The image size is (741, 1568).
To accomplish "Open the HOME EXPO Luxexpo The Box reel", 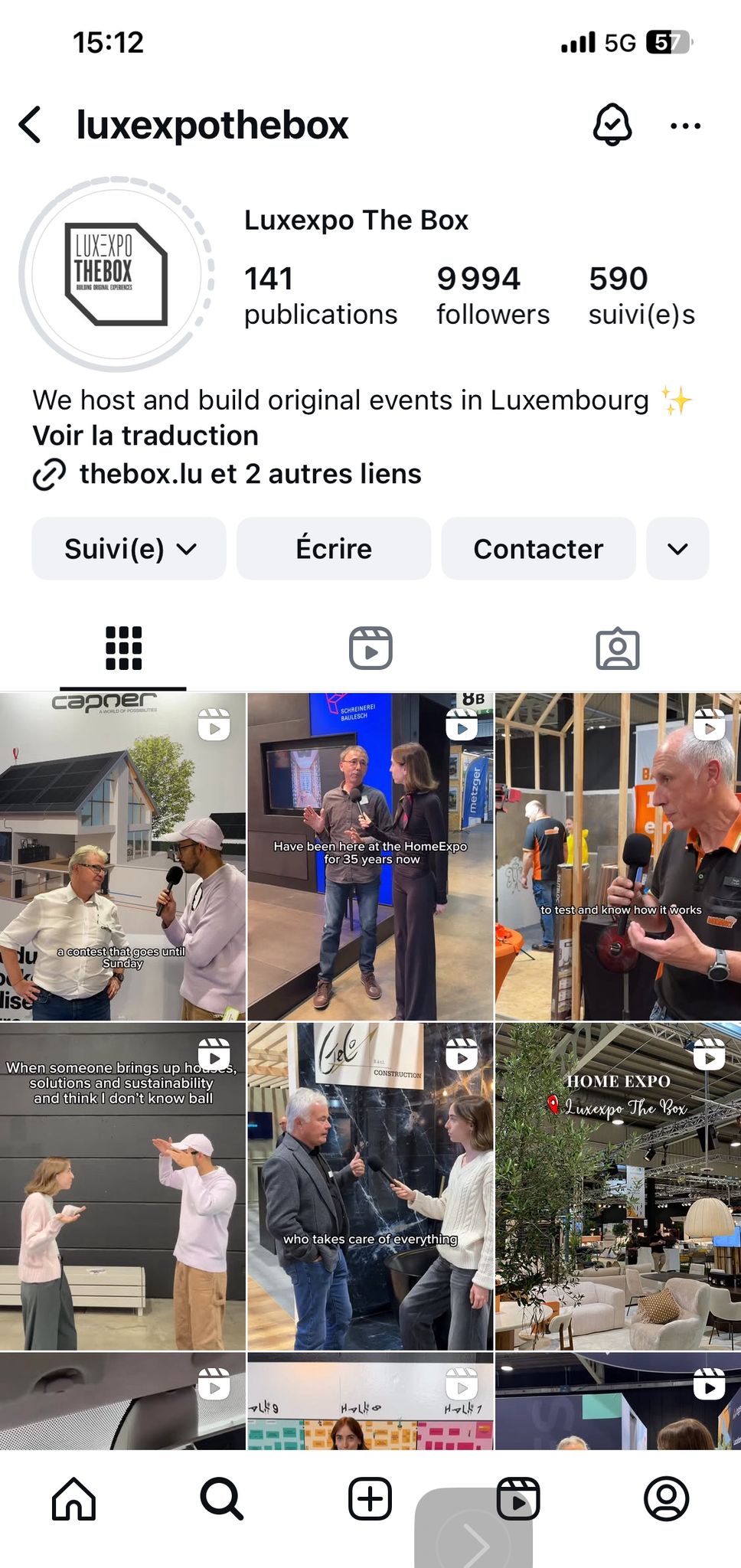I will click(618, 1187).
